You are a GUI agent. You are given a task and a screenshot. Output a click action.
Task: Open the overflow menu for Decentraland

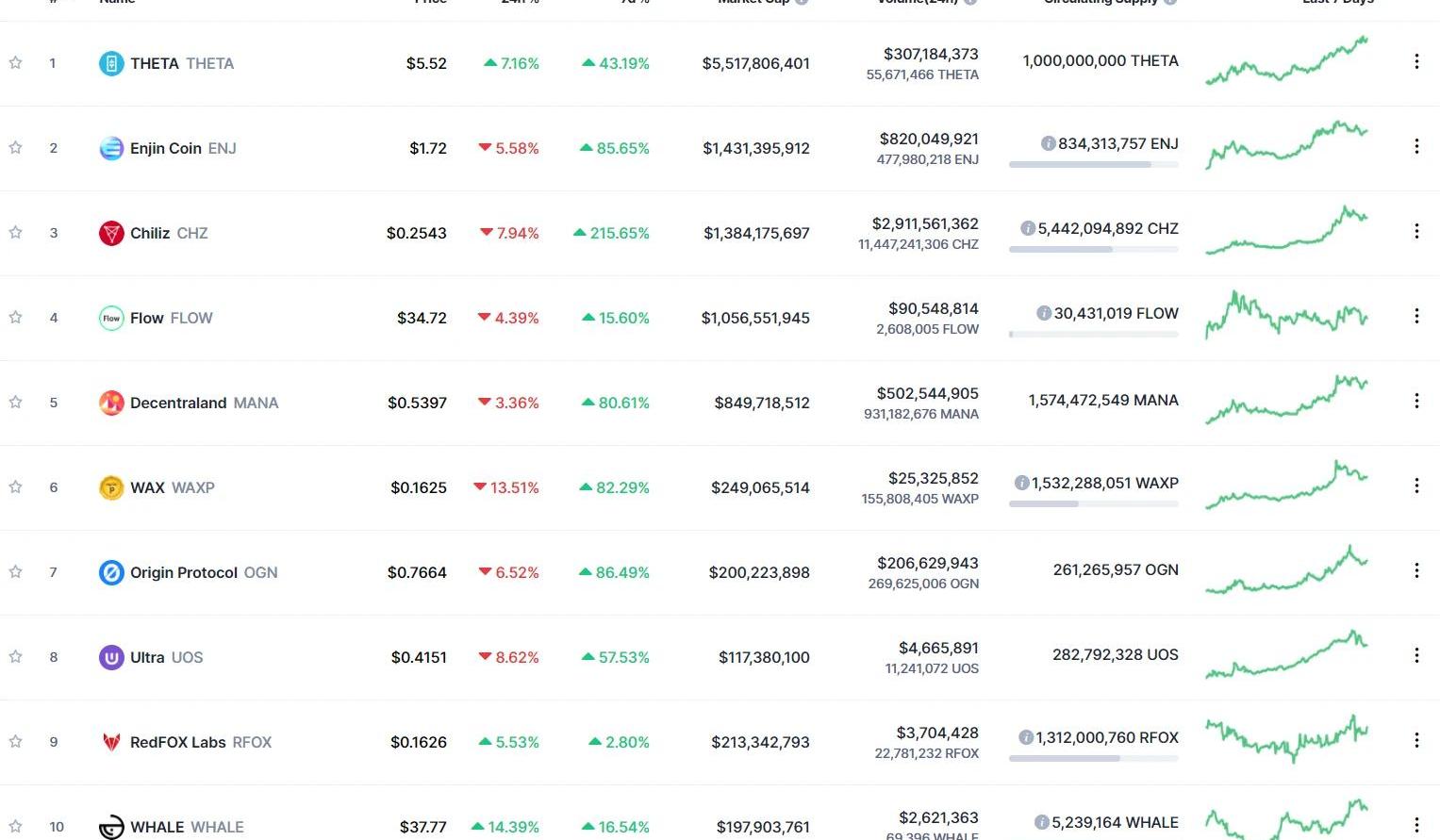[x=1415, y=401]
